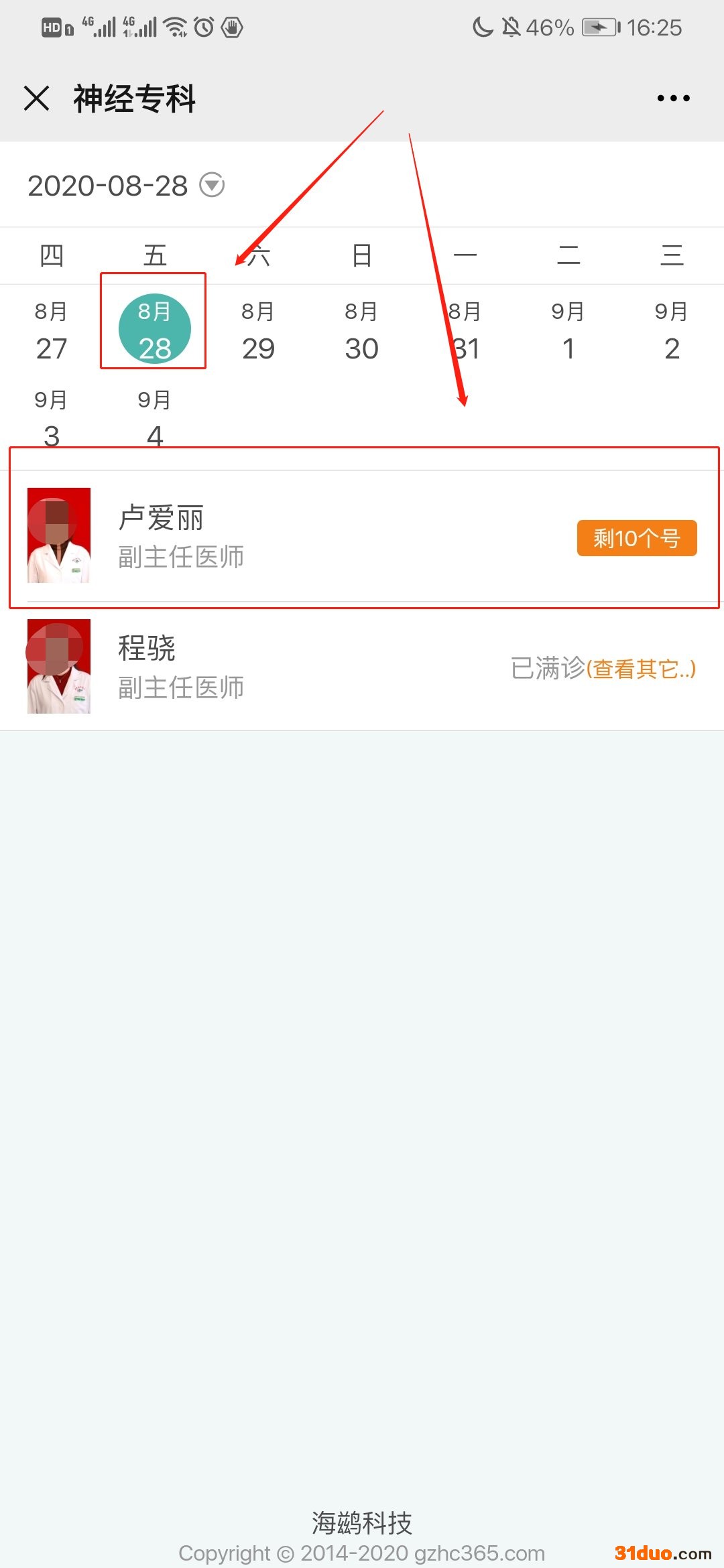Pick the date 8月30
Image resolution: width=724 pixels, height=1568 pixels.
click(361, 330)
